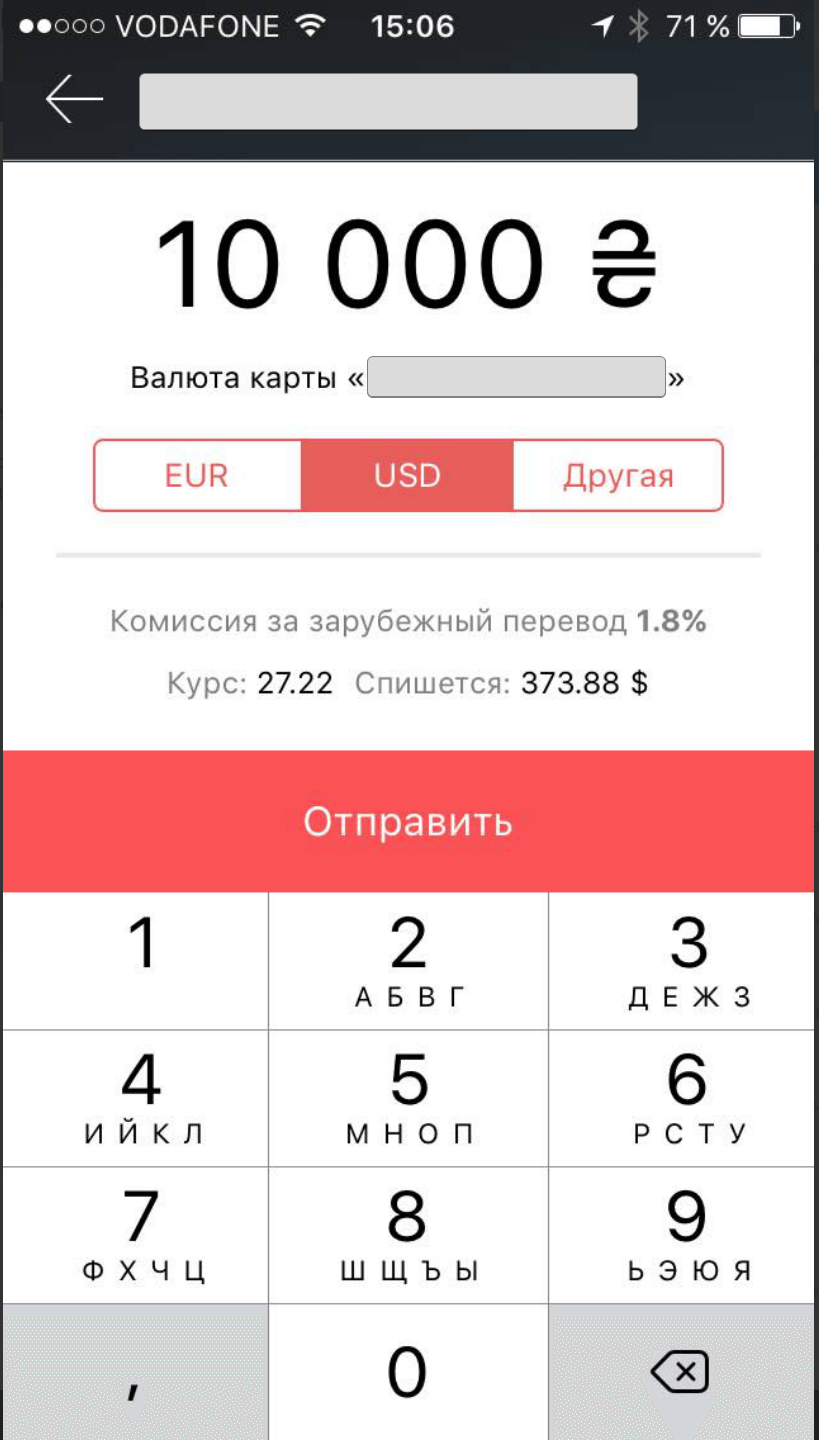Delete last digit with backspace key

[682, 1372]
